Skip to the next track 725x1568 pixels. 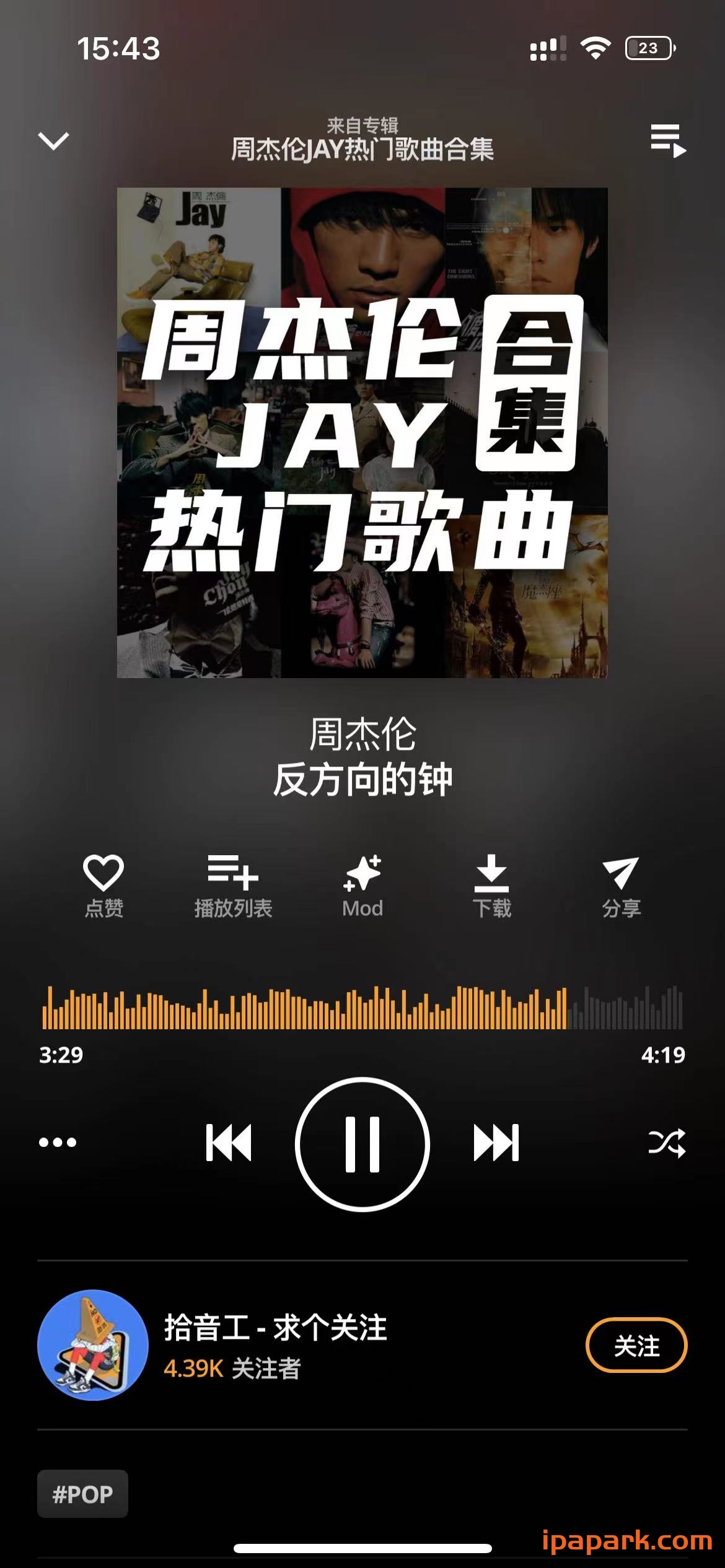coord(493,1143)
